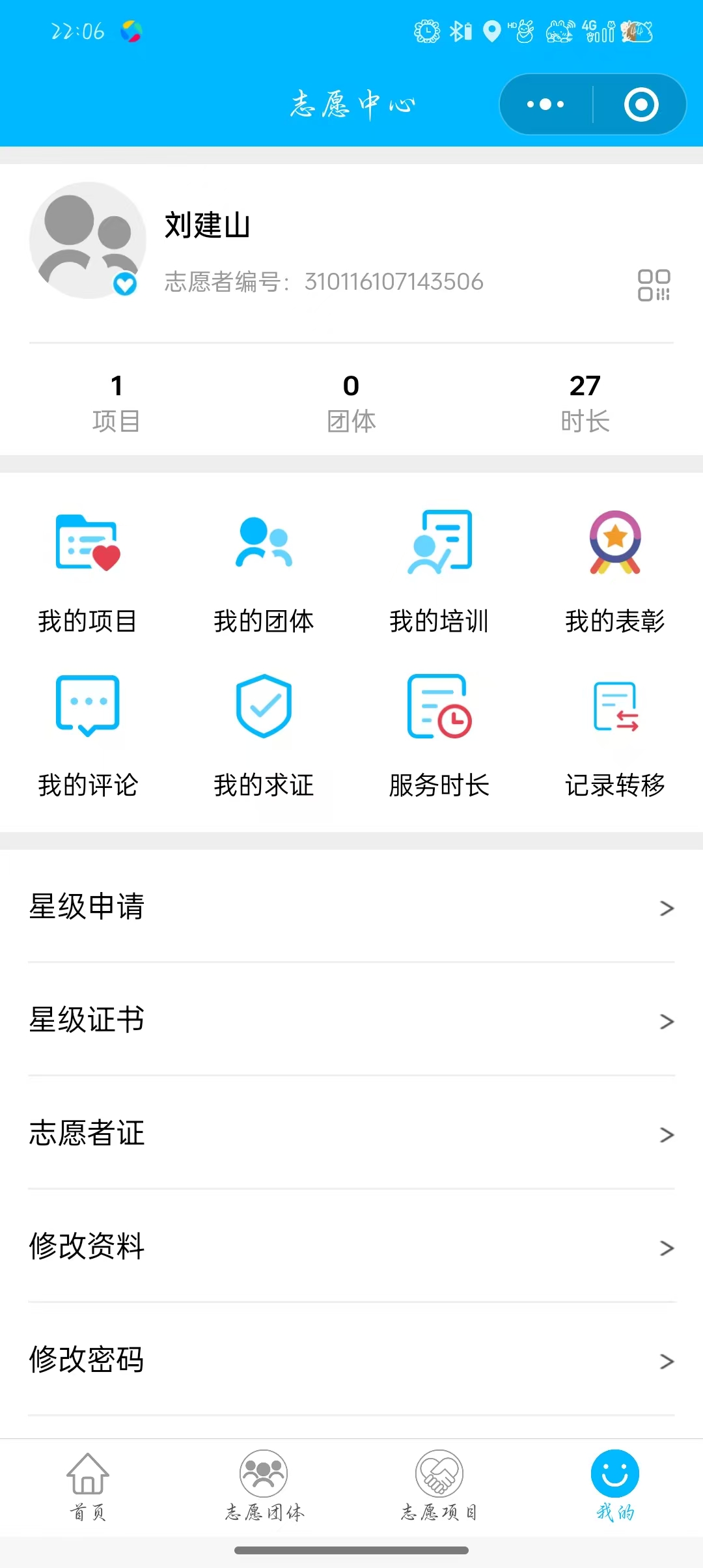This screenshot has height=1568, width=703.
Task: Open 我的求证
Action: pyautogui.click(x=264, y=736)
